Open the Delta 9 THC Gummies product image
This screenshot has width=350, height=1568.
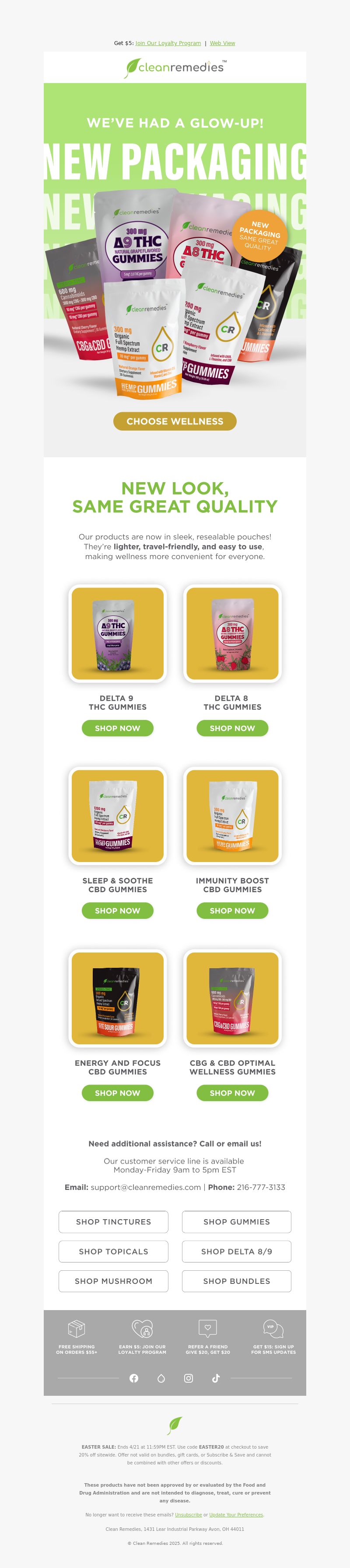pyautogui.click(x=118, y=633)
